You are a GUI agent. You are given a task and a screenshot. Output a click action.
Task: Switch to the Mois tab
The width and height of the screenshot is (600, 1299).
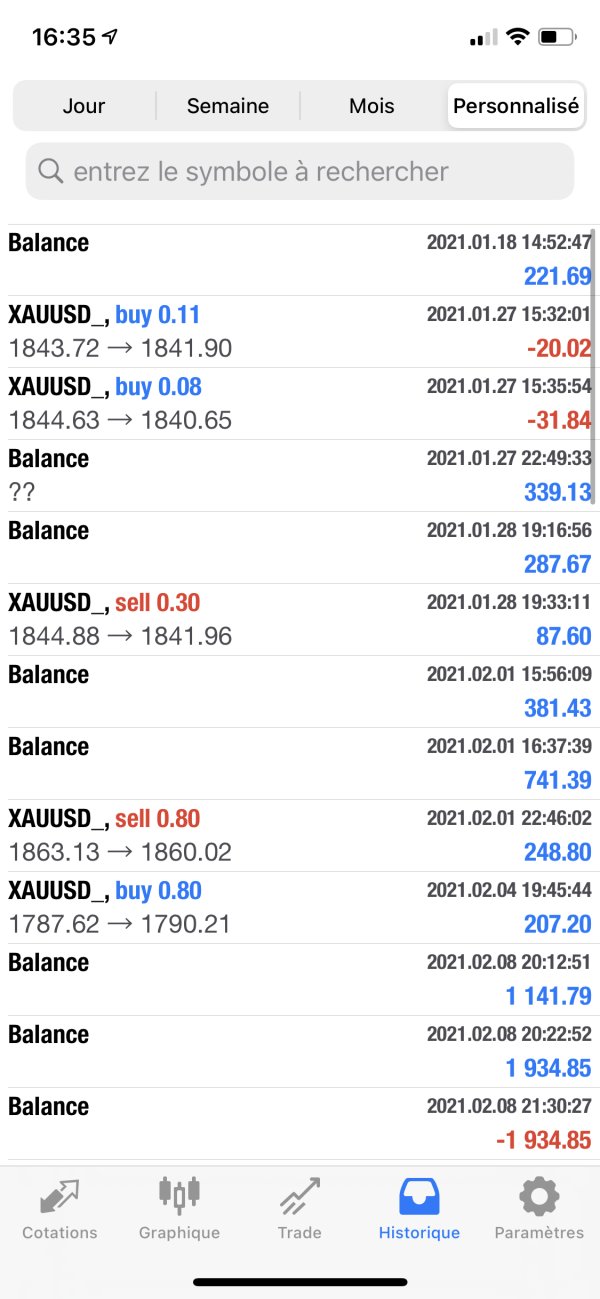[372, 106]
